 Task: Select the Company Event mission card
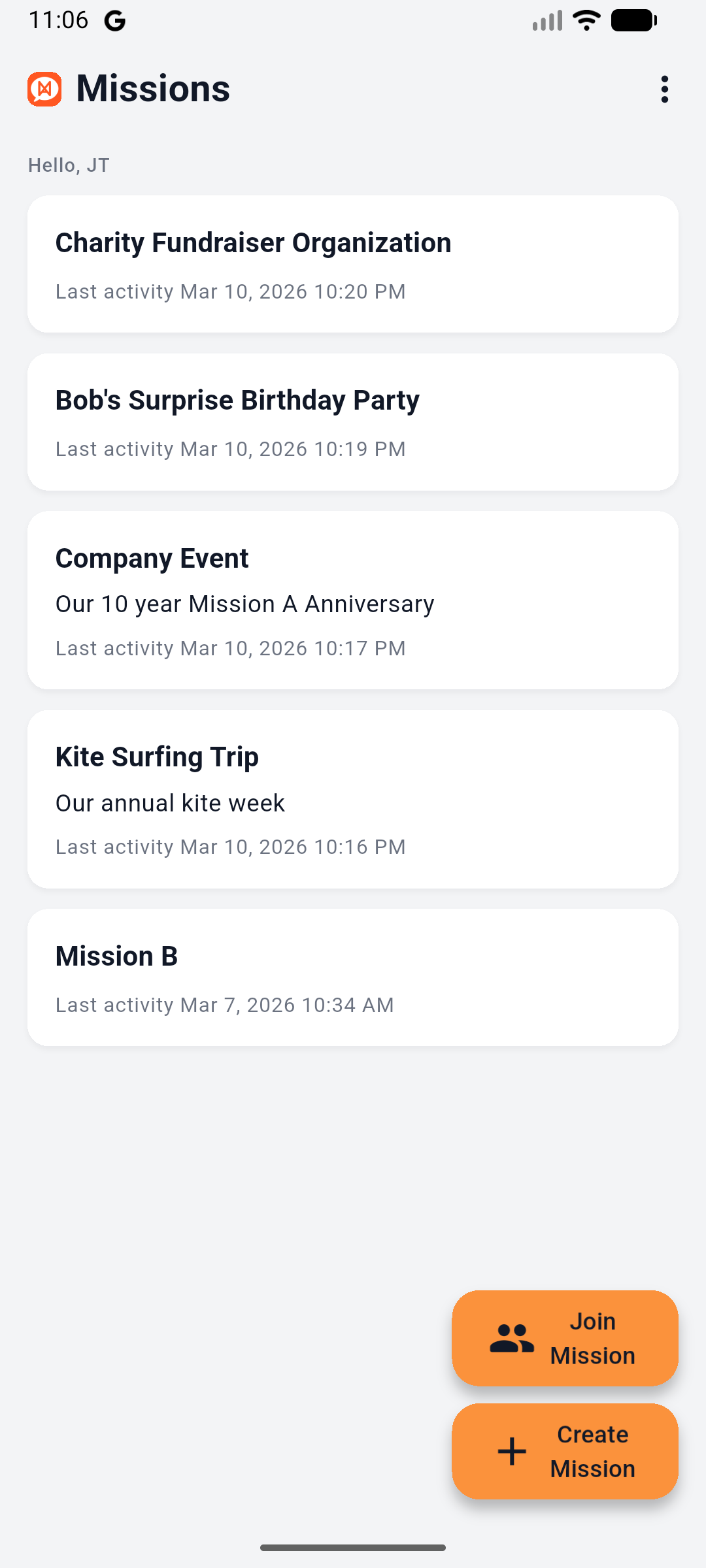click(x=353, y=600)
